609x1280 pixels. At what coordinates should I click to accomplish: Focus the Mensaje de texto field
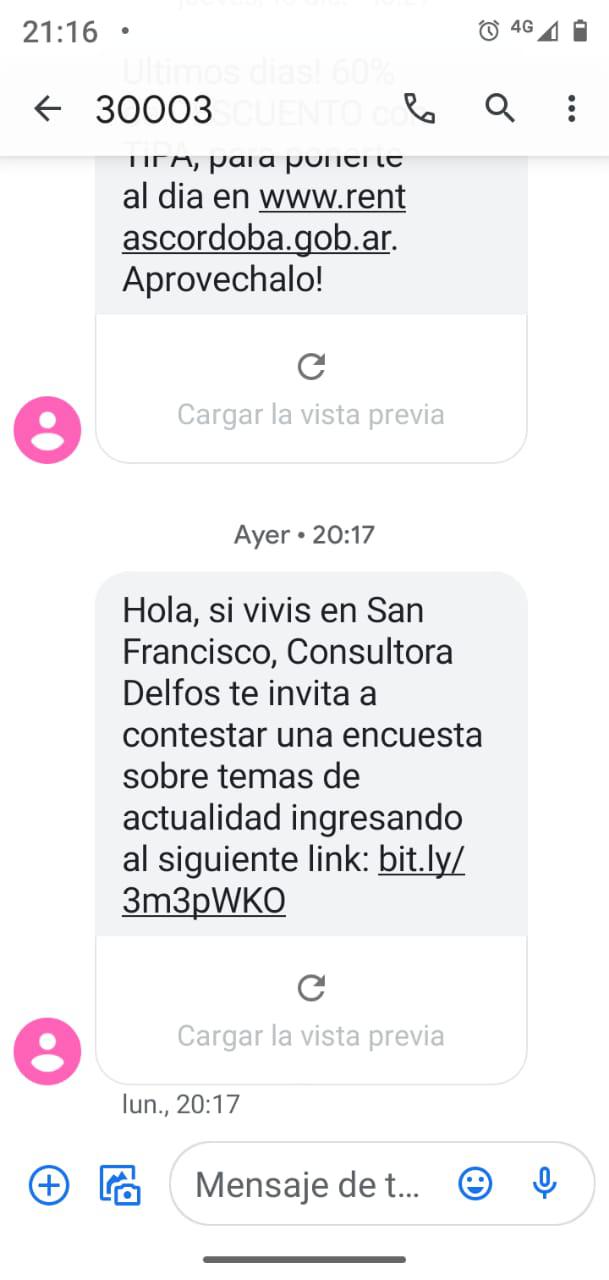pos(308,1185)
